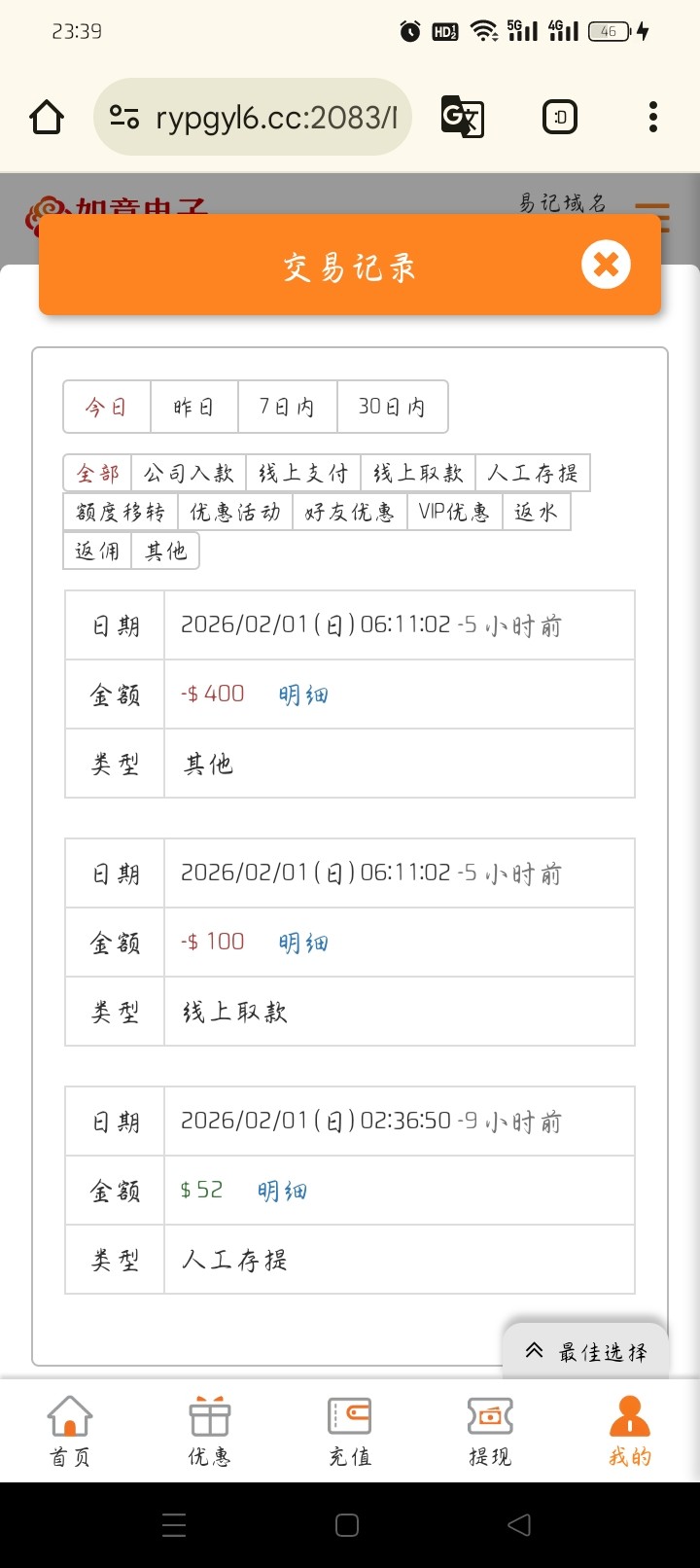Open 明细 for the -$100 withdrawal
Viewport: 700px width, 1568px height.
click(x=303, y=943)
